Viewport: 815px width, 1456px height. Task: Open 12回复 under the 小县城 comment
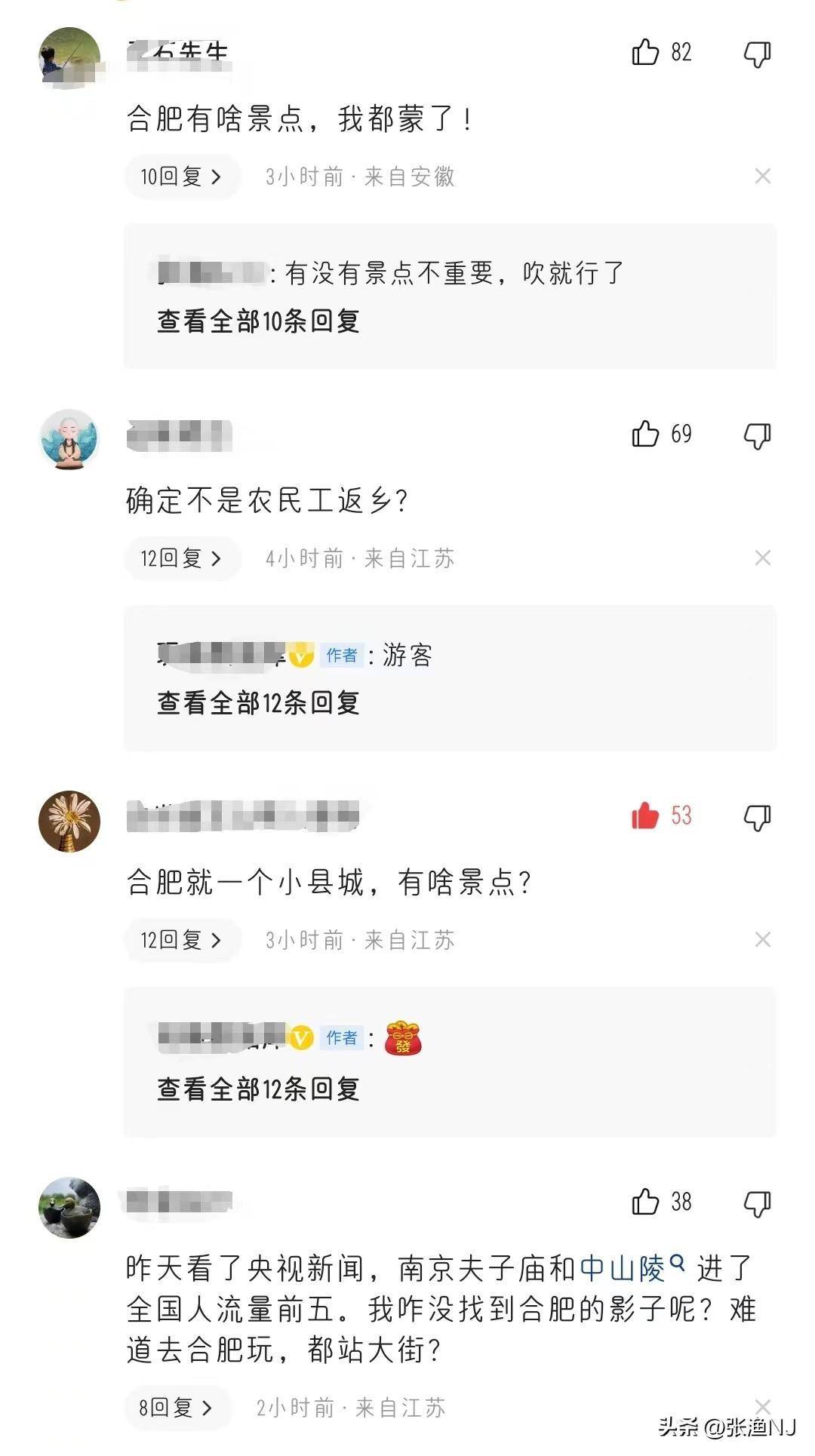[182, 940]
